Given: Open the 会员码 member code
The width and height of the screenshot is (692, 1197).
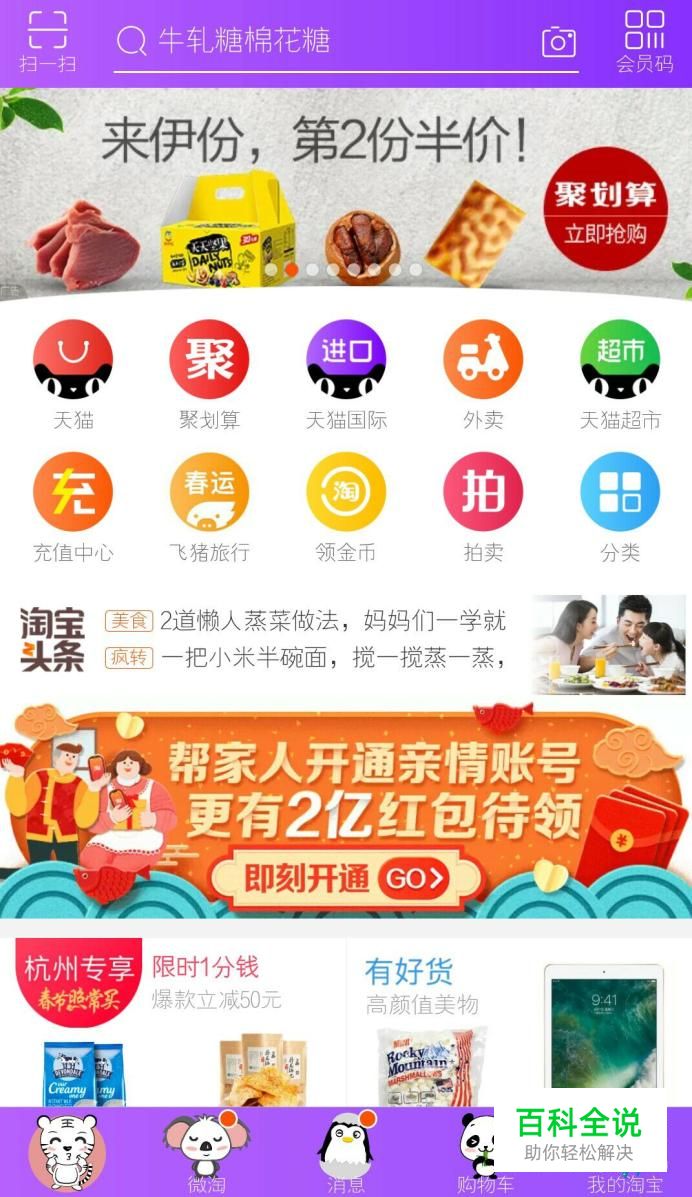Looking at the screenshot, I should (x=644, y=41).
